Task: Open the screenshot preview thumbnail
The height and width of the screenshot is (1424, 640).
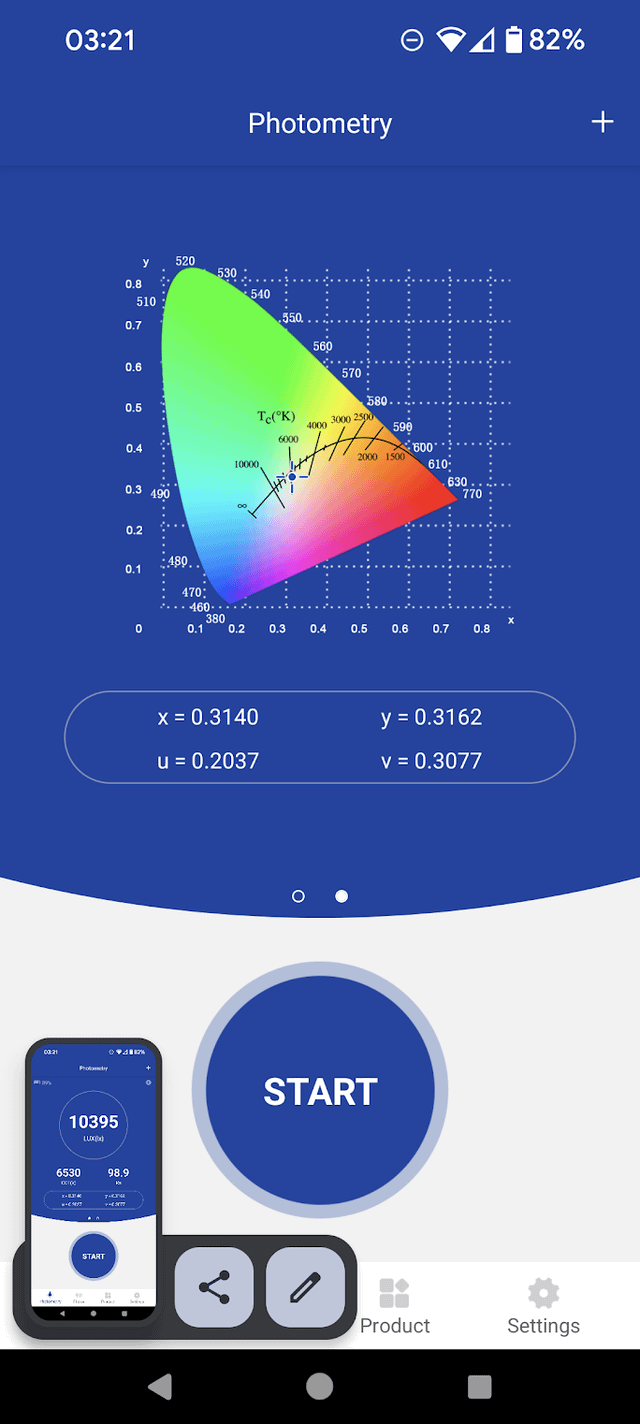Action: [x=93, y=1180]
